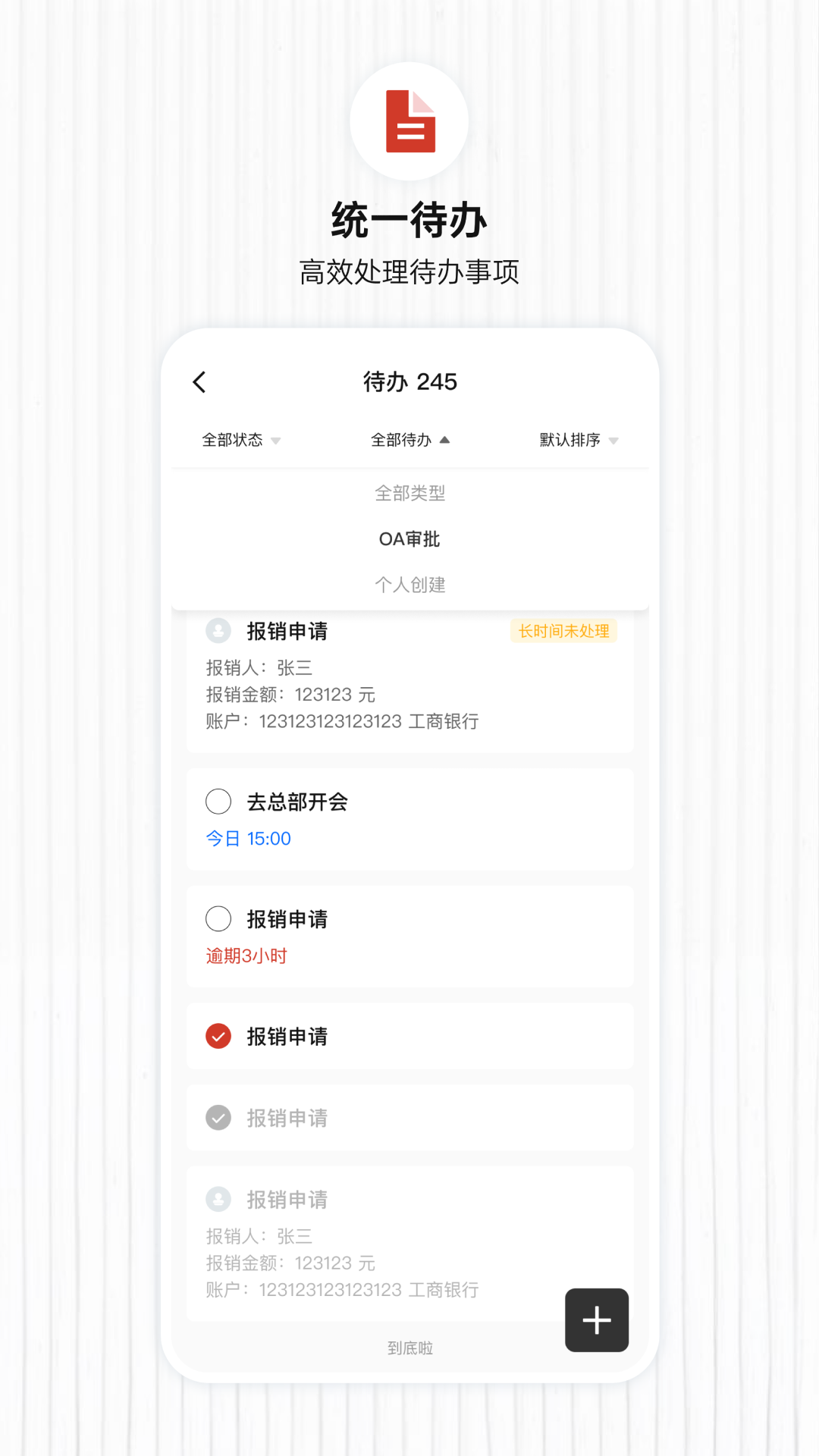Tap the floating plus button to add task
Screen dimensions: 819x1456
pyautogui.click(x=596, y=1320)
